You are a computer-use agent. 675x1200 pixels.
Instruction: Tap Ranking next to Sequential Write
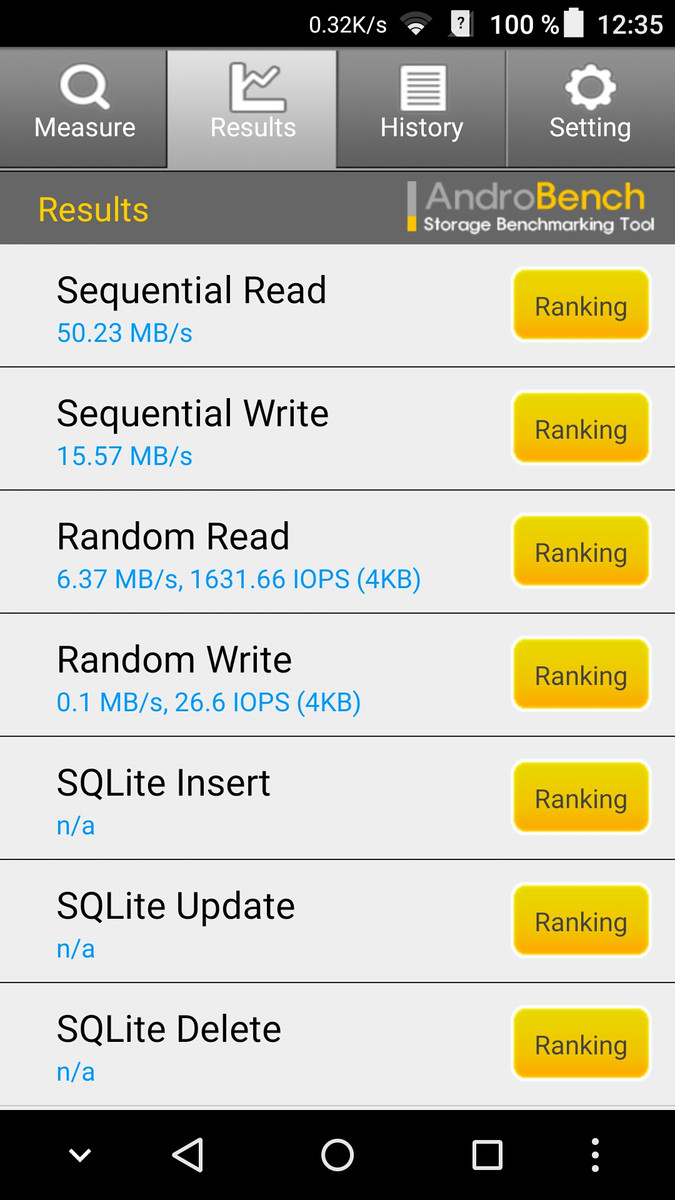click(x=581, y=429)
